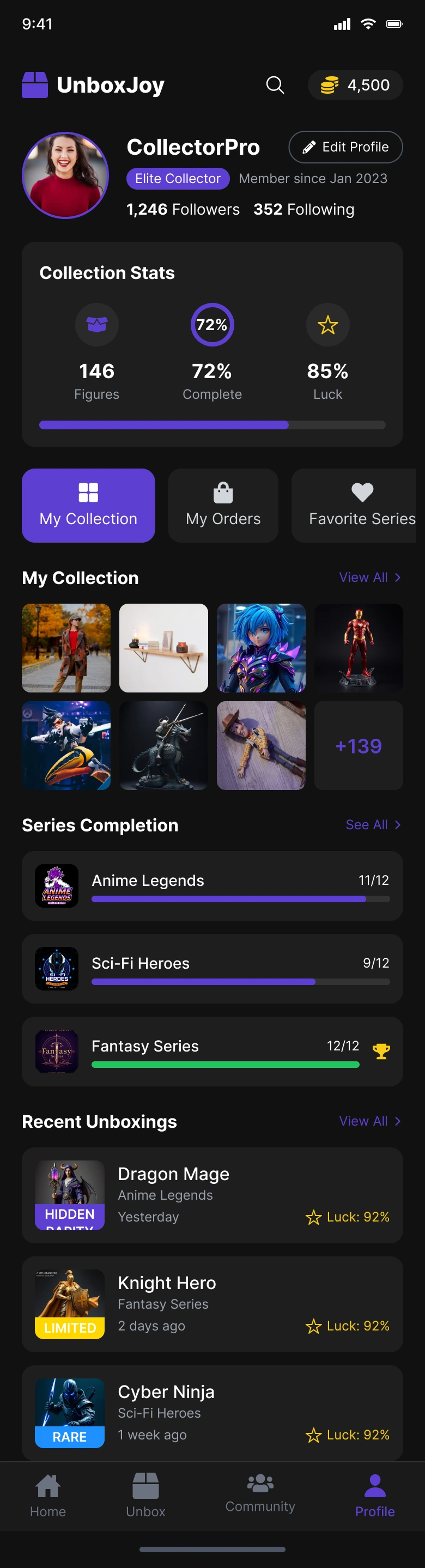Open the Fantasy Series completion card

(212, 1051)
